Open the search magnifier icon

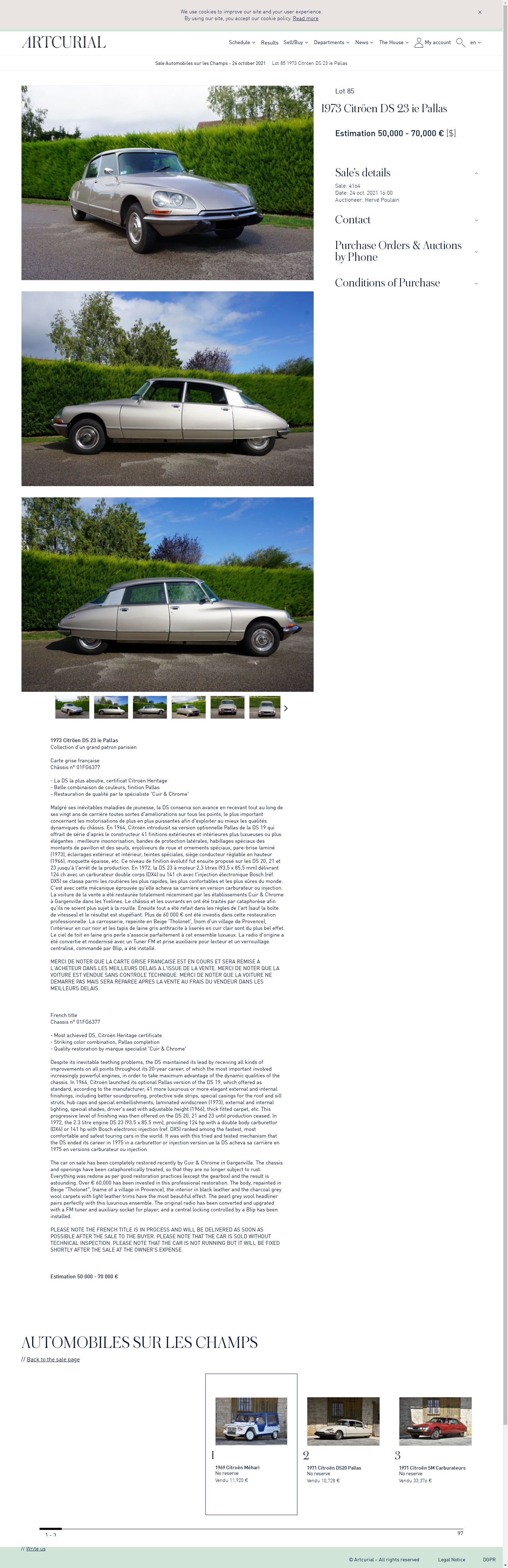point(460,43)
